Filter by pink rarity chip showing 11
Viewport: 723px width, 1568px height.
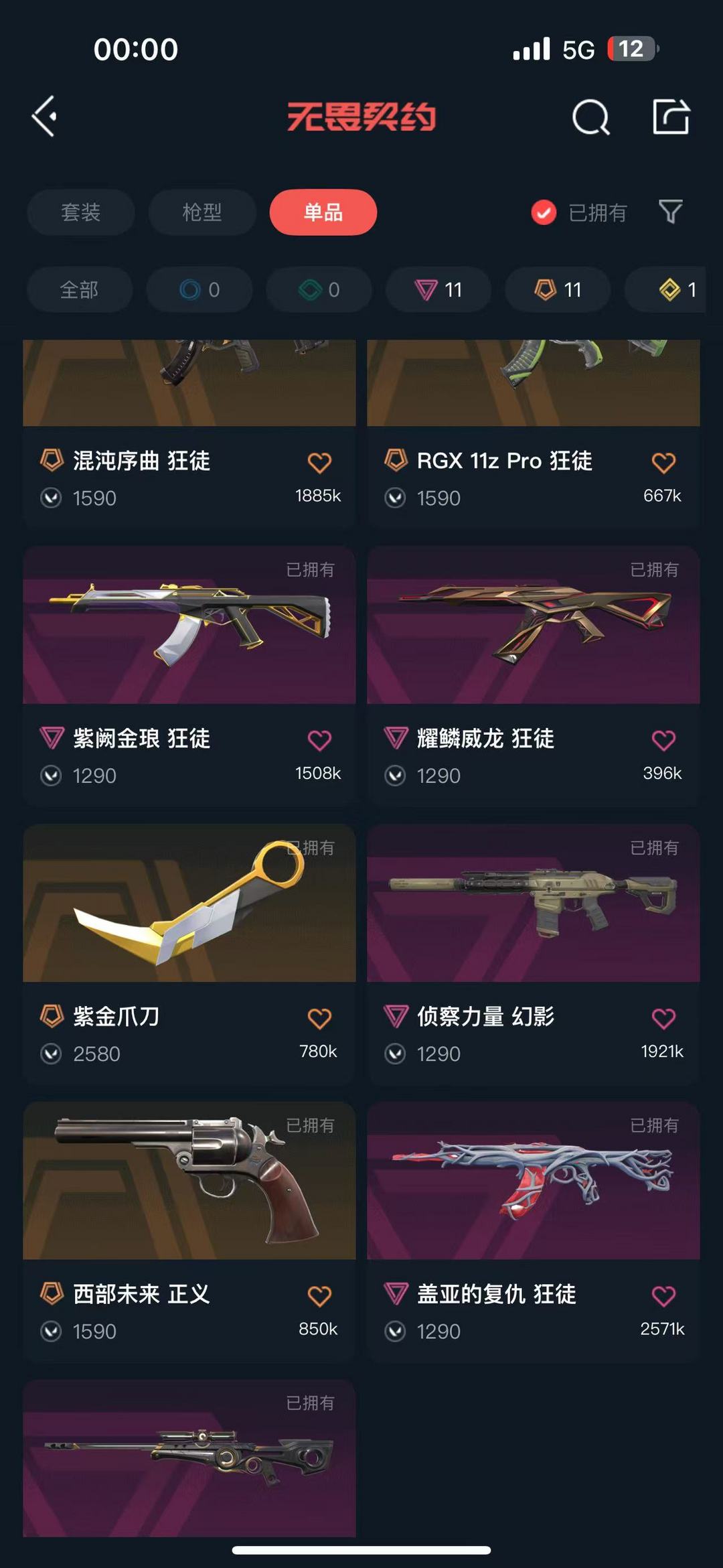[x=438, y=289]
